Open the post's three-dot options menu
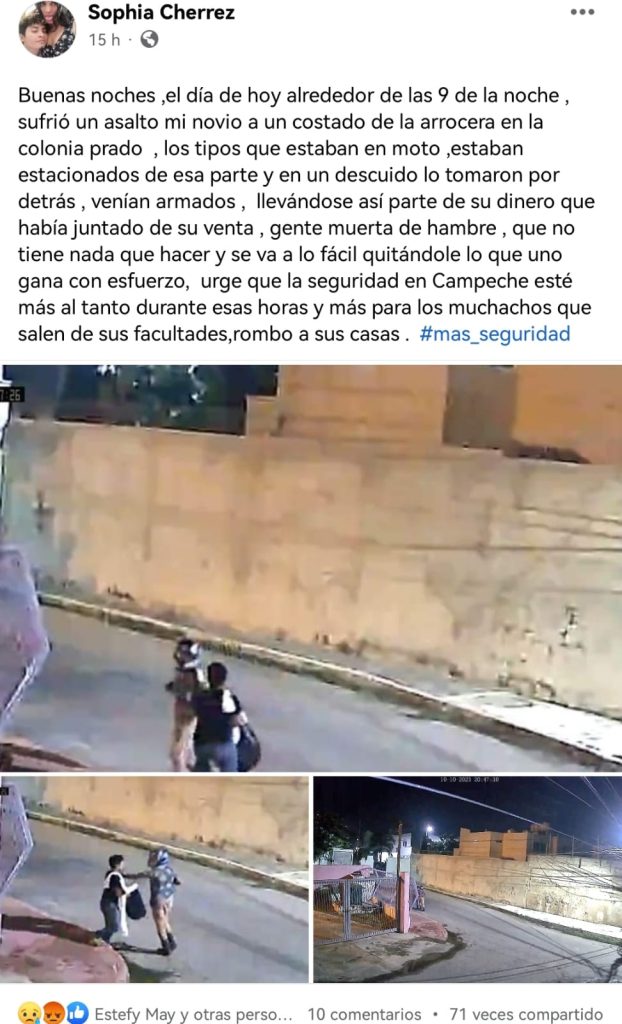 pos(582,13)
